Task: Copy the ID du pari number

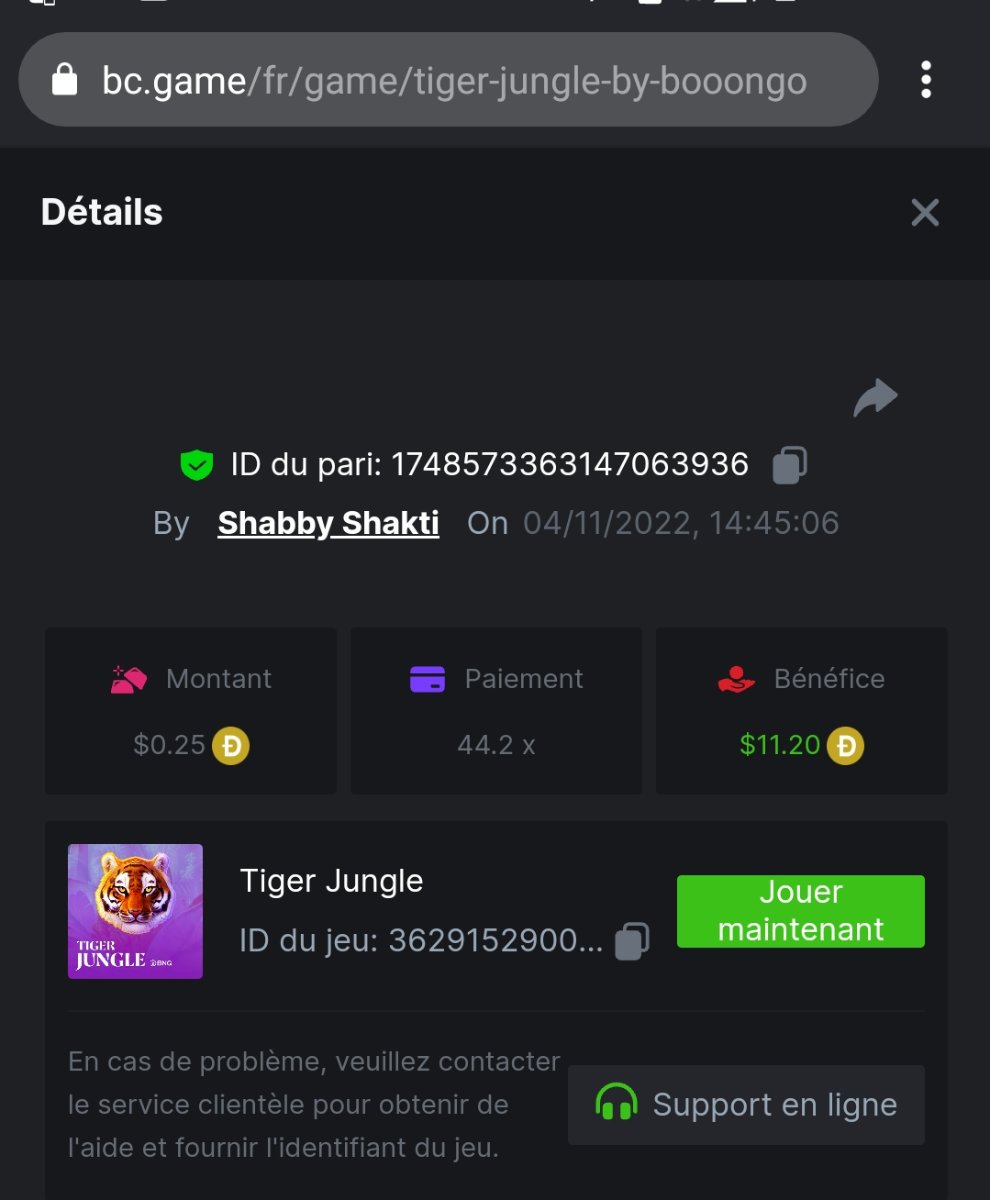Action: [789, 465]
